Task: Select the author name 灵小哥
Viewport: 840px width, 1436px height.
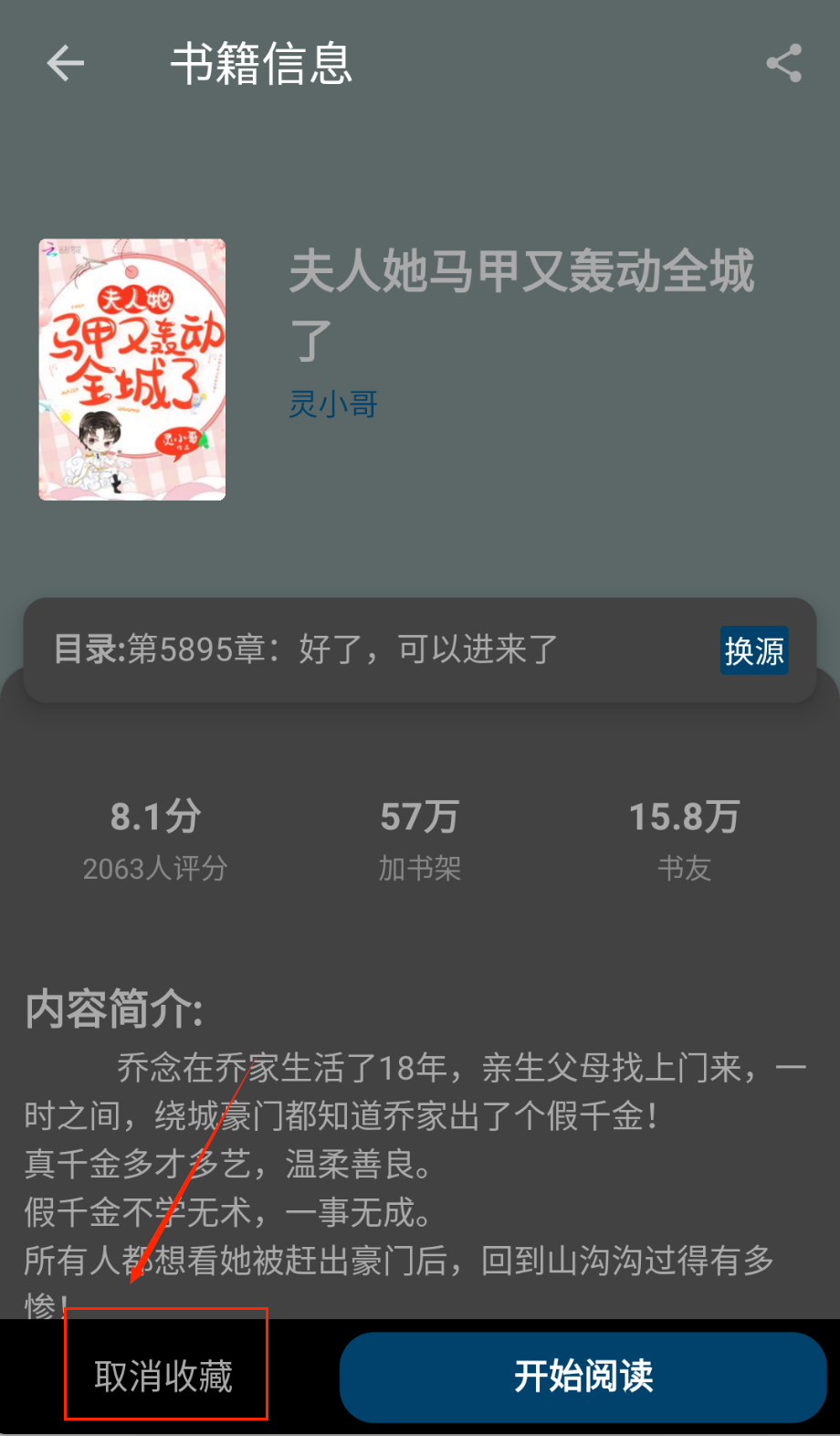Action: [x=332, y=405]
